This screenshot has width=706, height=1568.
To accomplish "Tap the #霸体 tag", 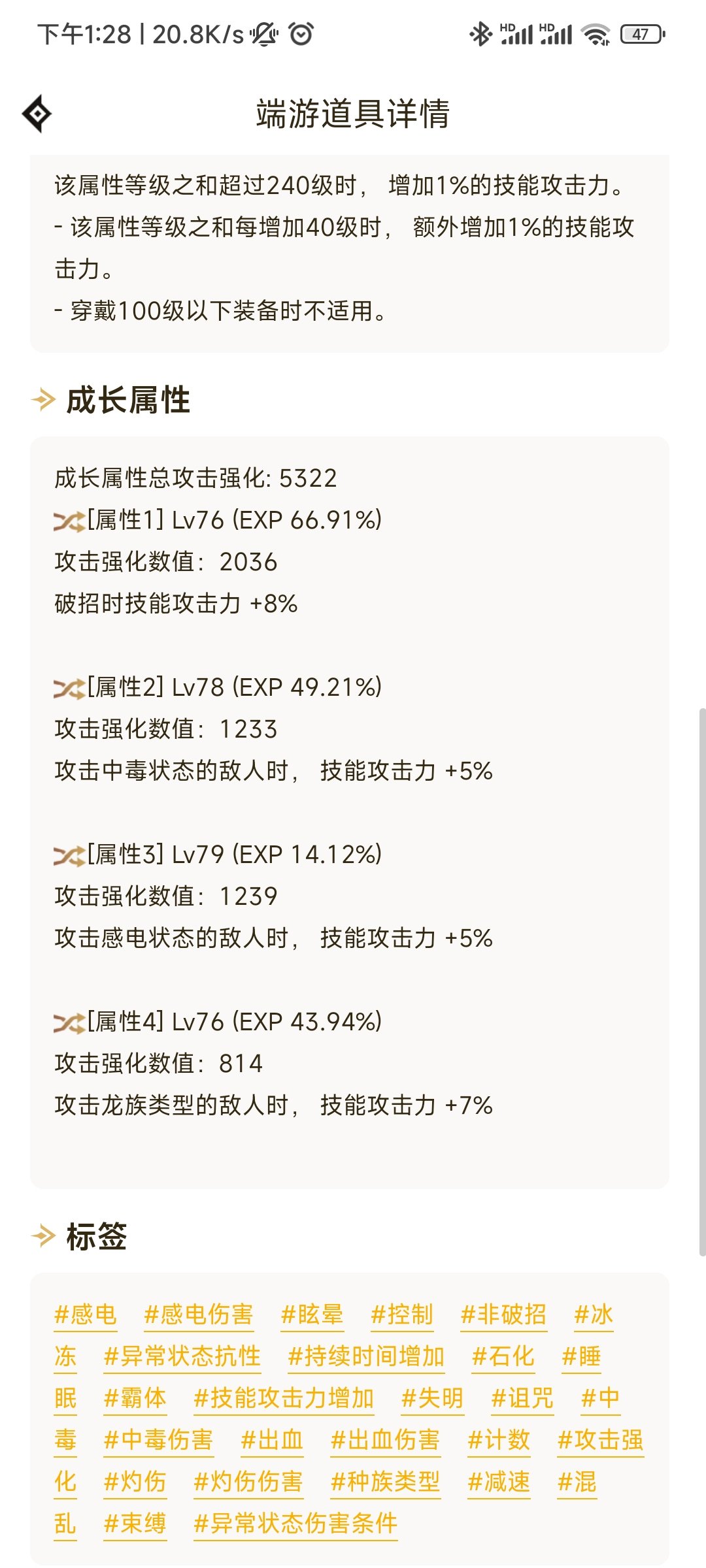I will (135, 1398).
